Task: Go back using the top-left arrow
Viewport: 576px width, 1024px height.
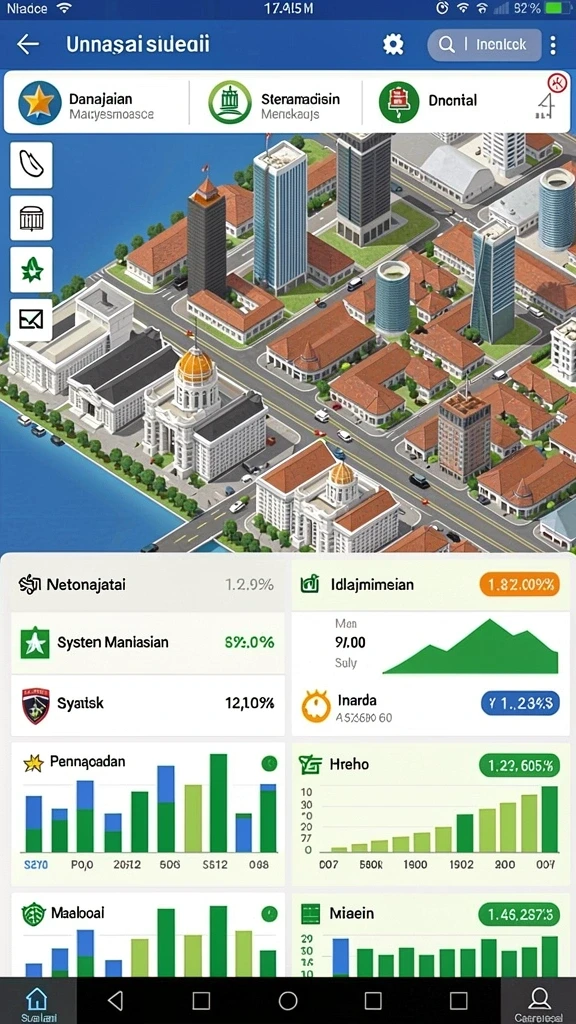Action: pos(27,44)
